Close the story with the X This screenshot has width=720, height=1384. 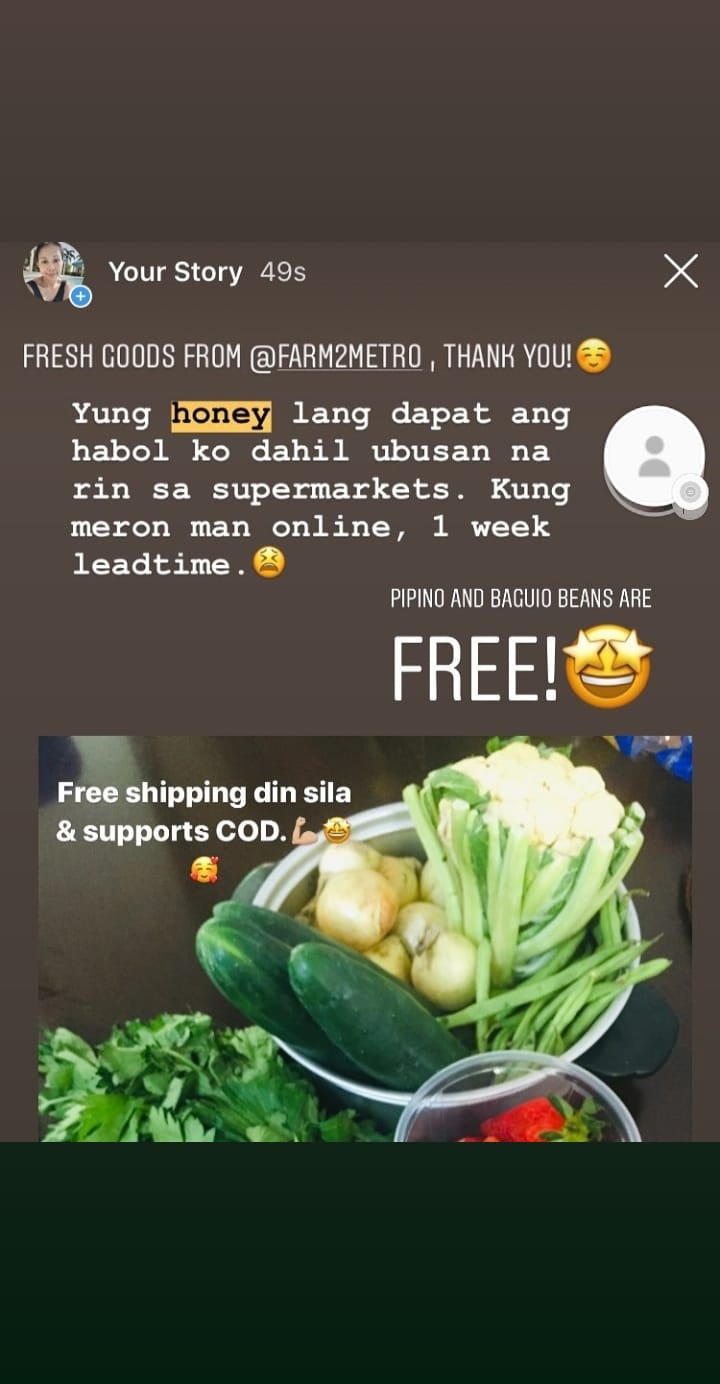click(681, 271)
